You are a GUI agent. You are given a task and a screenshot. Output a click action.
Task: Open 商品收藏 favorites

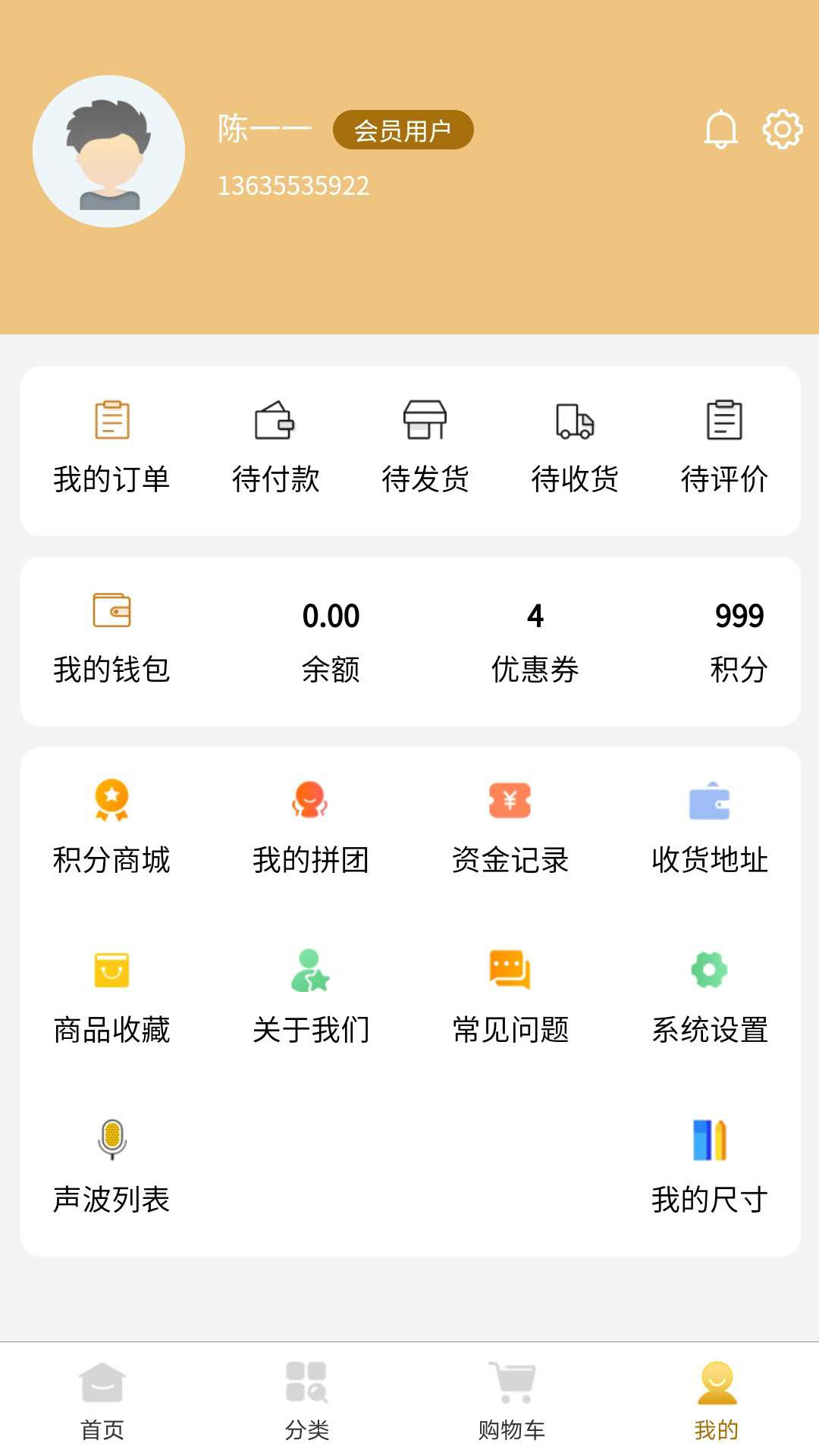(111, 998)
